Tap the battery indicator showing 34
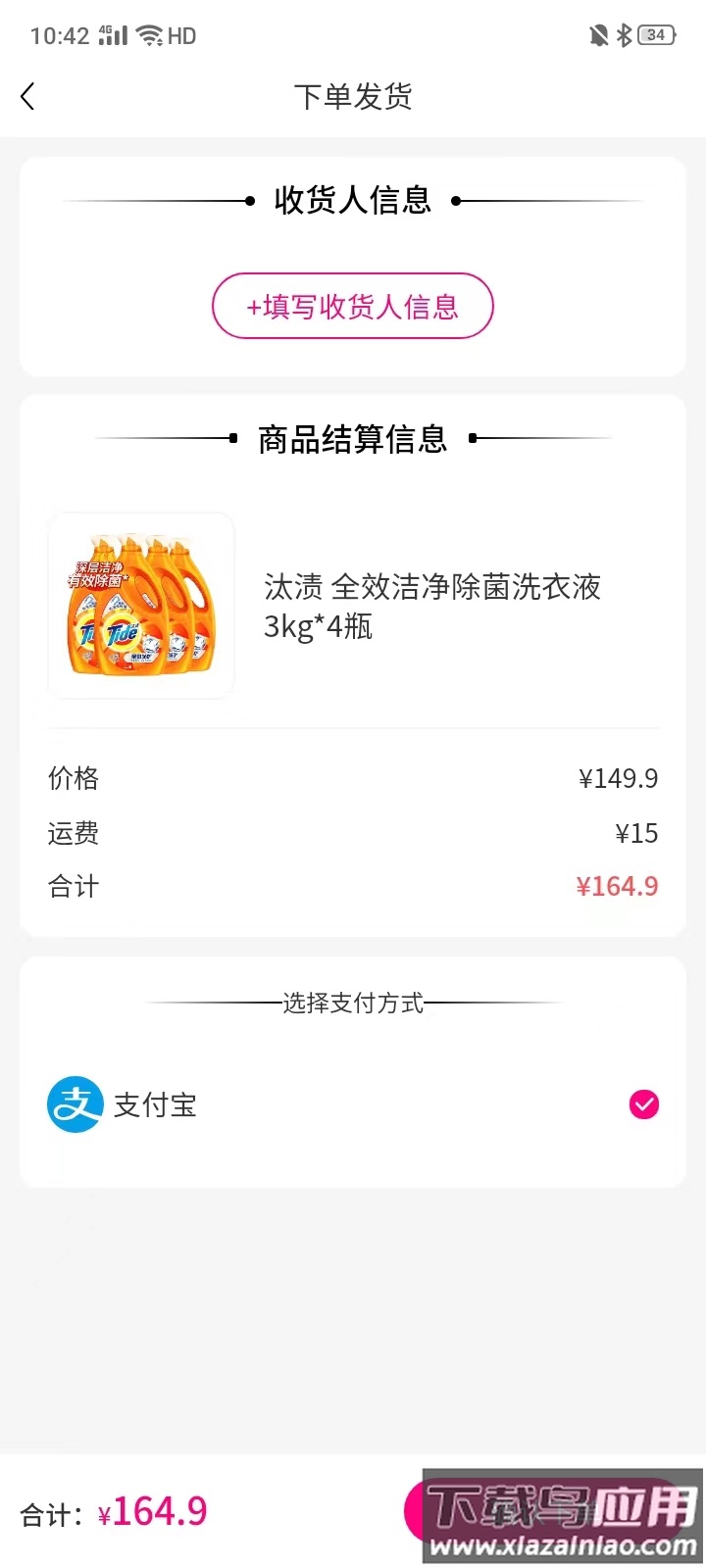The image size is (706, 1568). click(x=654, y=34)
